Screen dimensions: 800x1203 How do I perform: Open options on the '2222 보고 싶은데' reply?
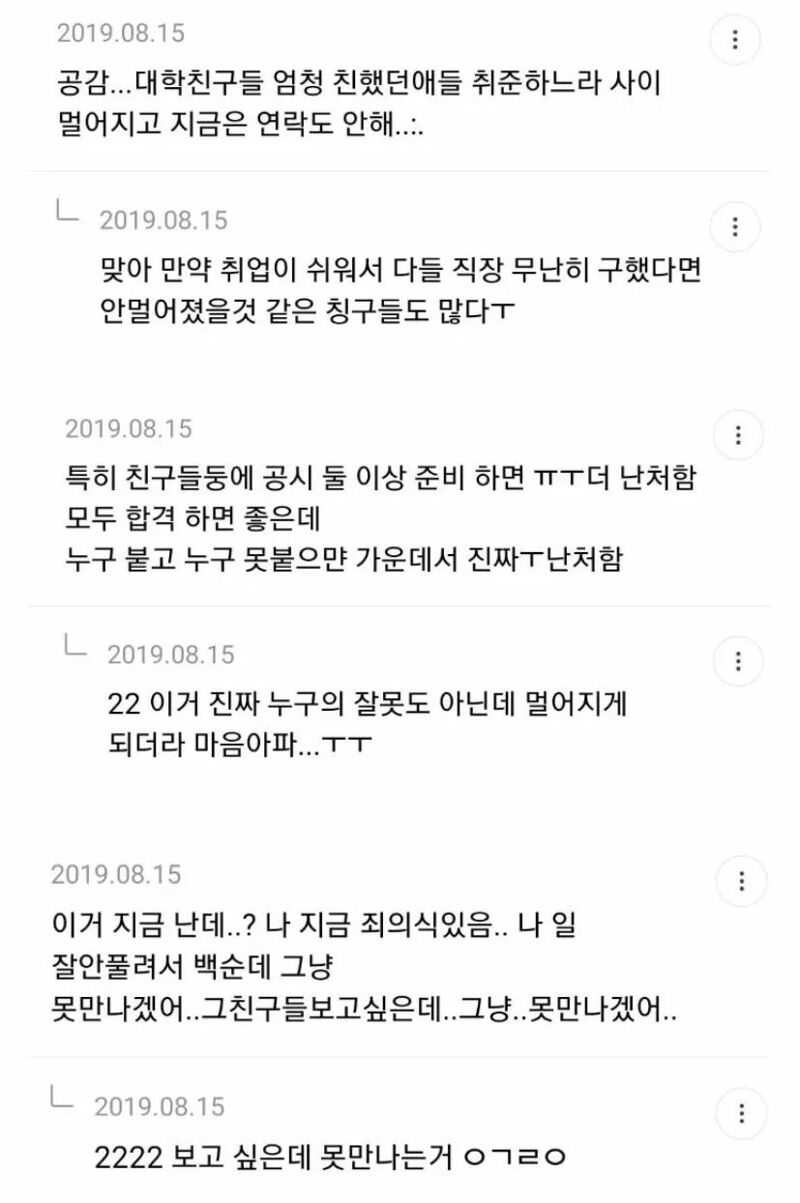[741, 1114]
